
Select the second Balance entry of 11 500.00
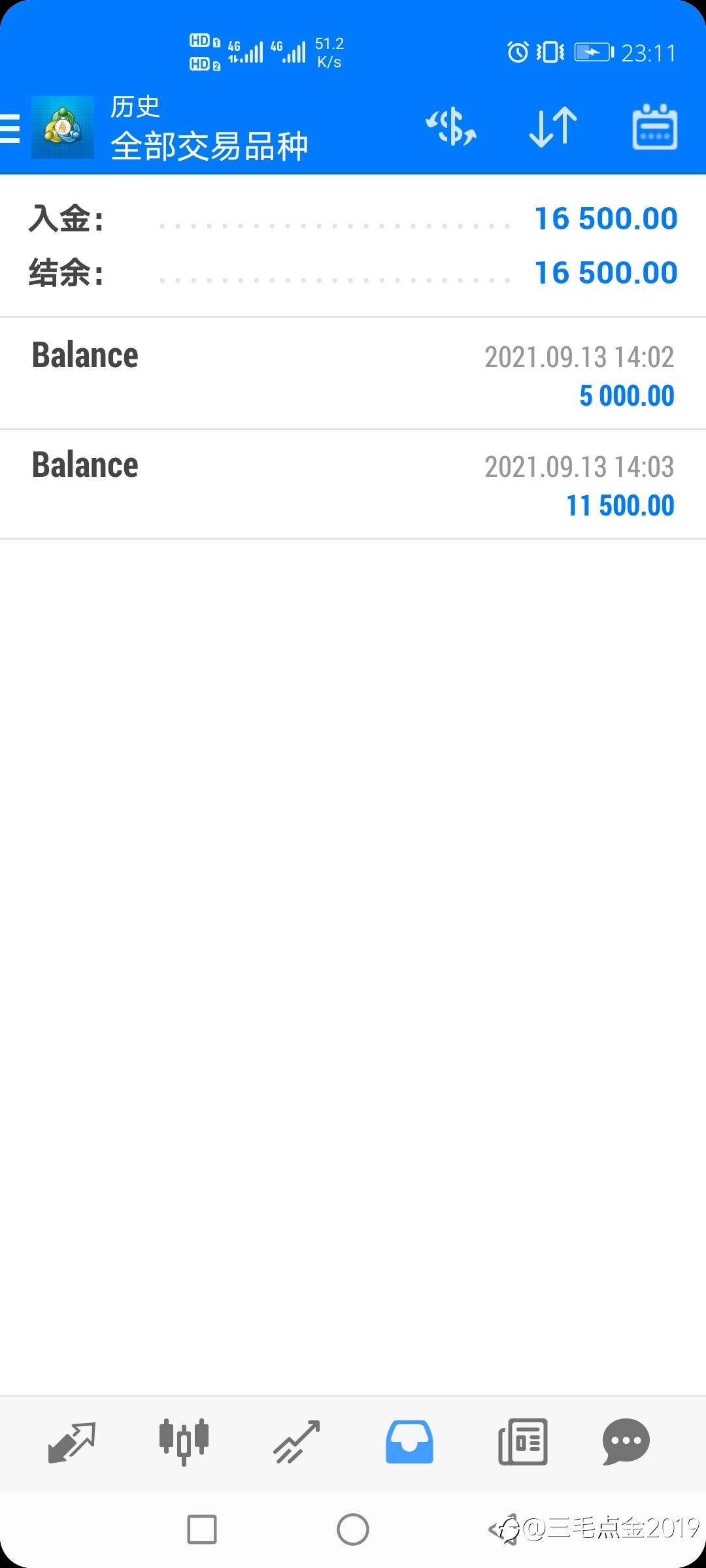[x=353, y=483]
